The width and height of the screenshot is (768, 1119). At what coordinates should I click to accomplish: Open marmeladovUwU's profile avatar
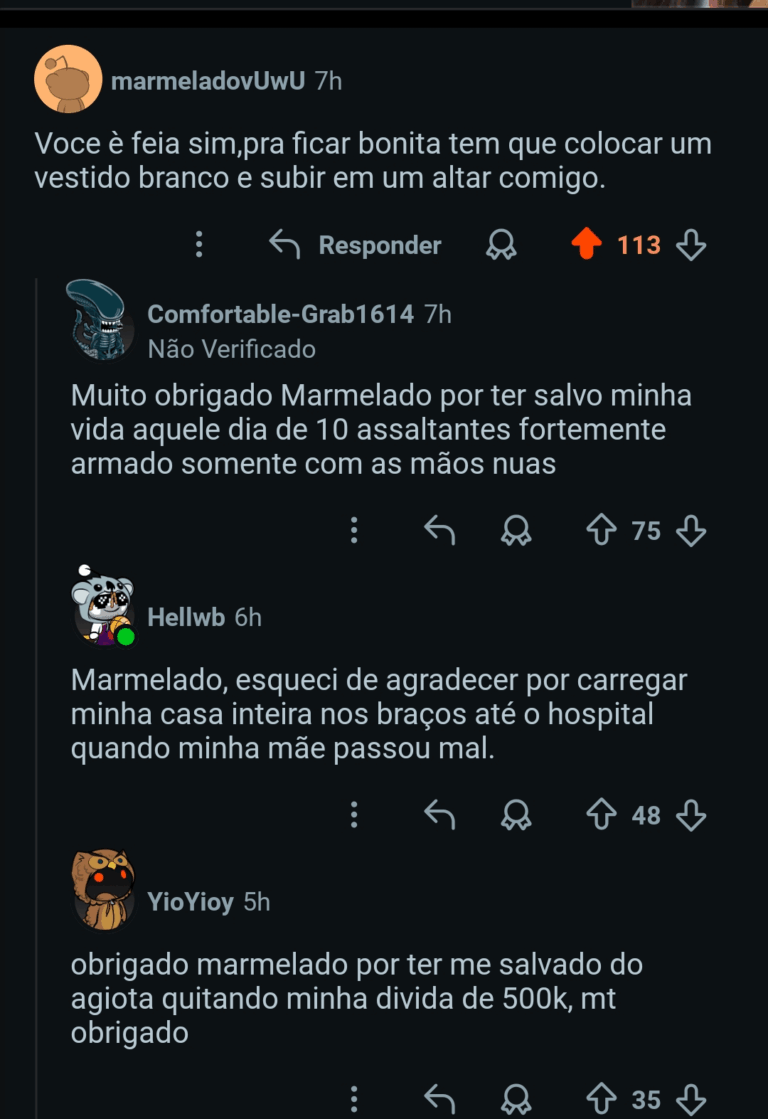tap(68, 79)
